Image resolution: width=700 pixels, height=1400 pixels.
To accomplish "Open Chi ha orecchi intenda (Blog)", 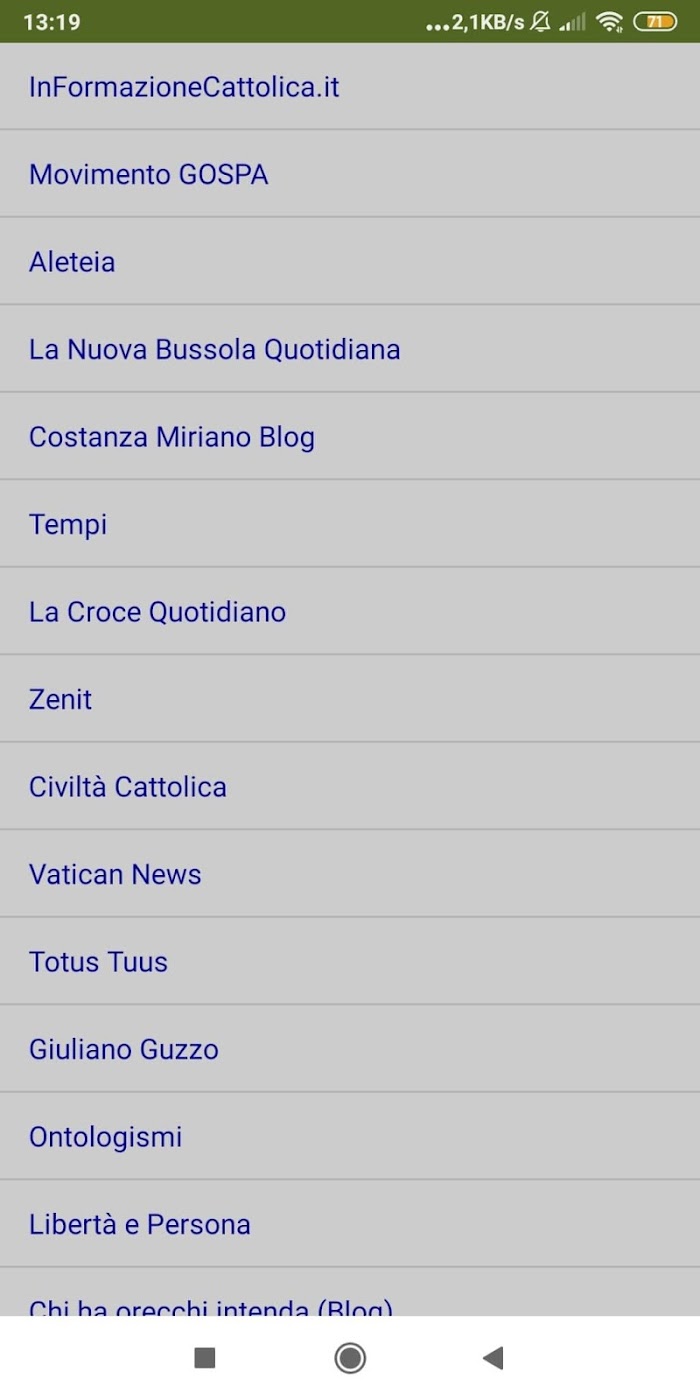I will click(x=350, y=1292).
